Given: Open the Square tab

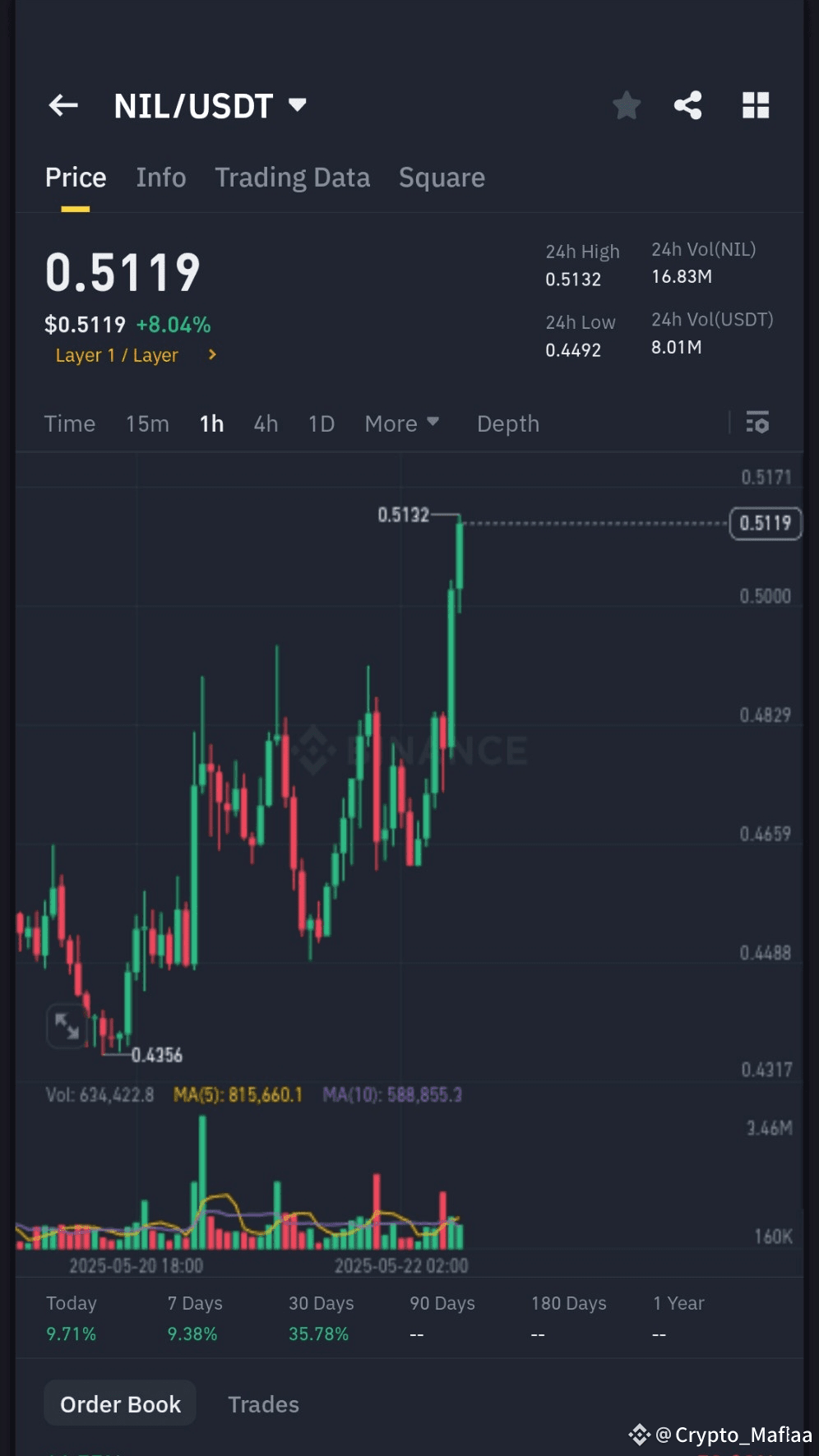Looking at the screenshot, I should pos(442,178).
